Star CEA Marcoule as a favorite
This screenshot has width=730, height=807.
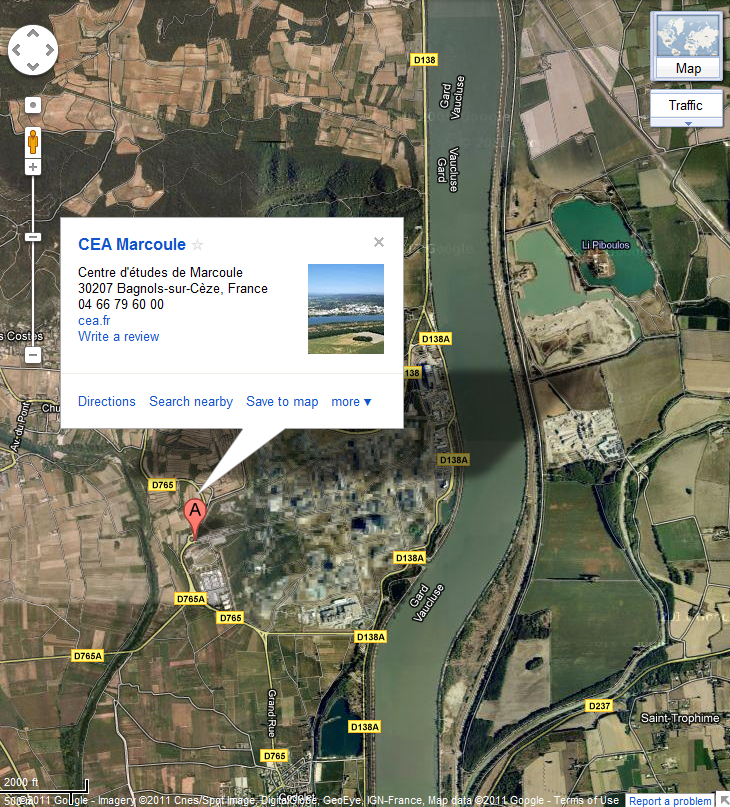tap(198, 245)
